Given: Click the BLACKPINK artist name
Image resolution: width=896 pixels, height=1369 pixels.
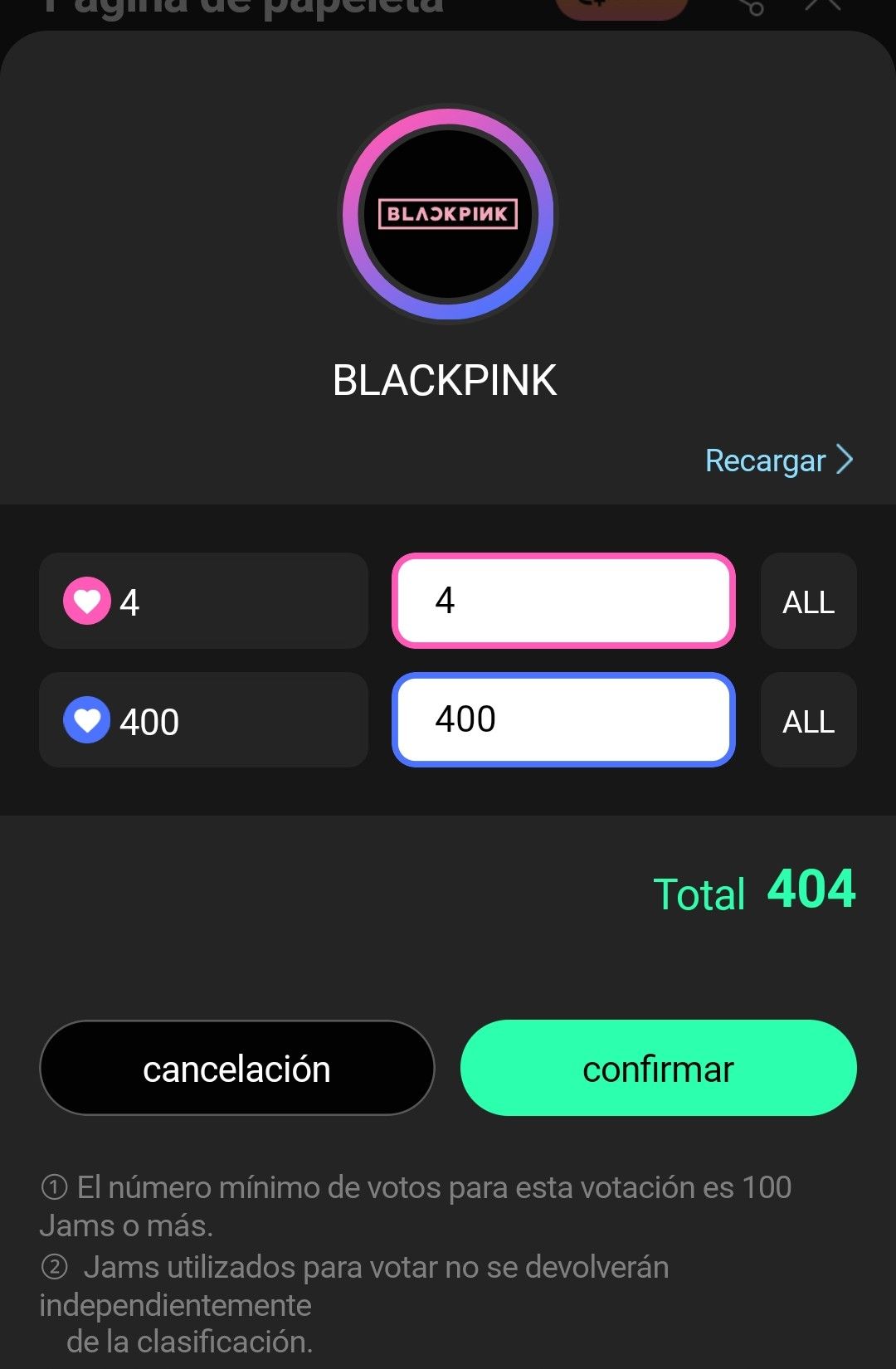Looking at the screenshot, I should [446, 382].
